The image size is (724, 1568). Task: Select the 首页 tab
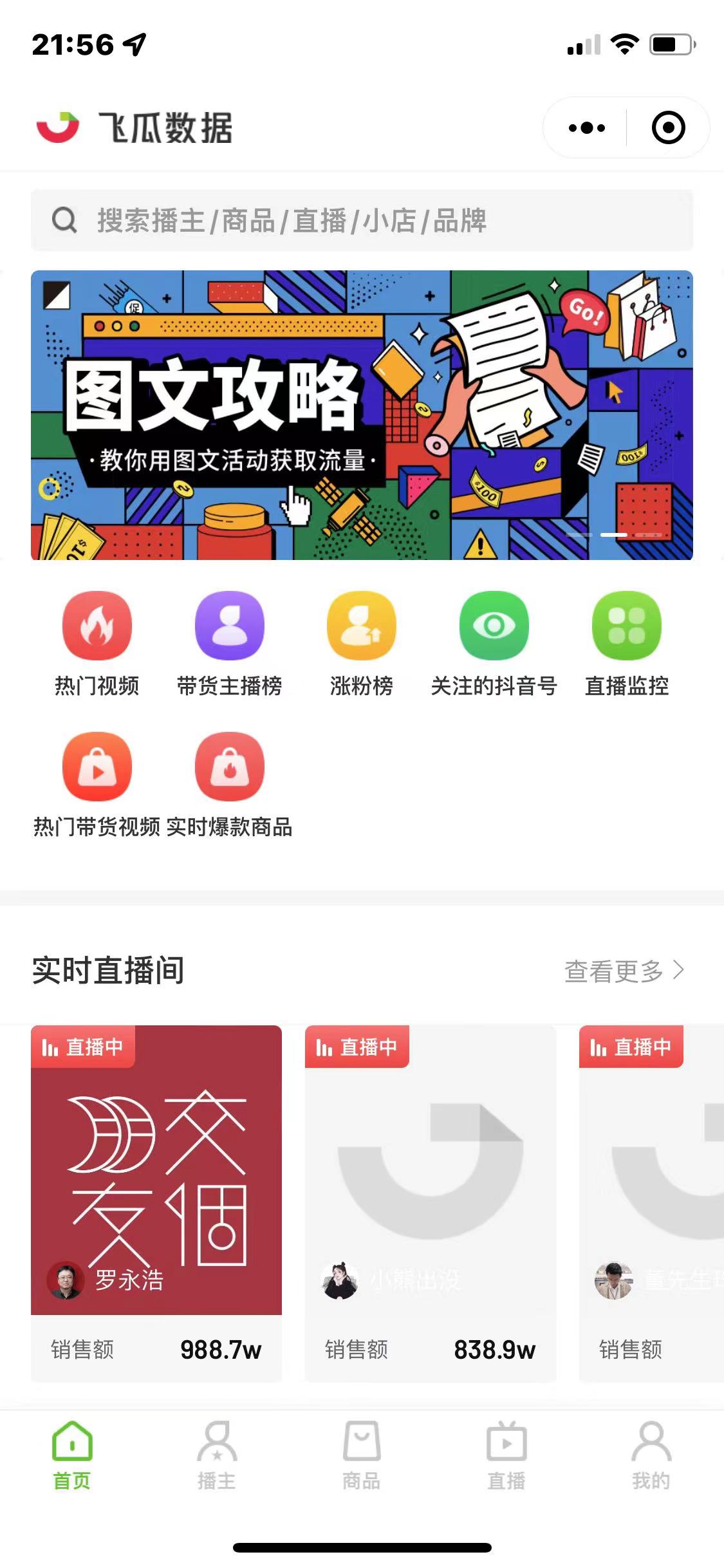coord(72,1456)
